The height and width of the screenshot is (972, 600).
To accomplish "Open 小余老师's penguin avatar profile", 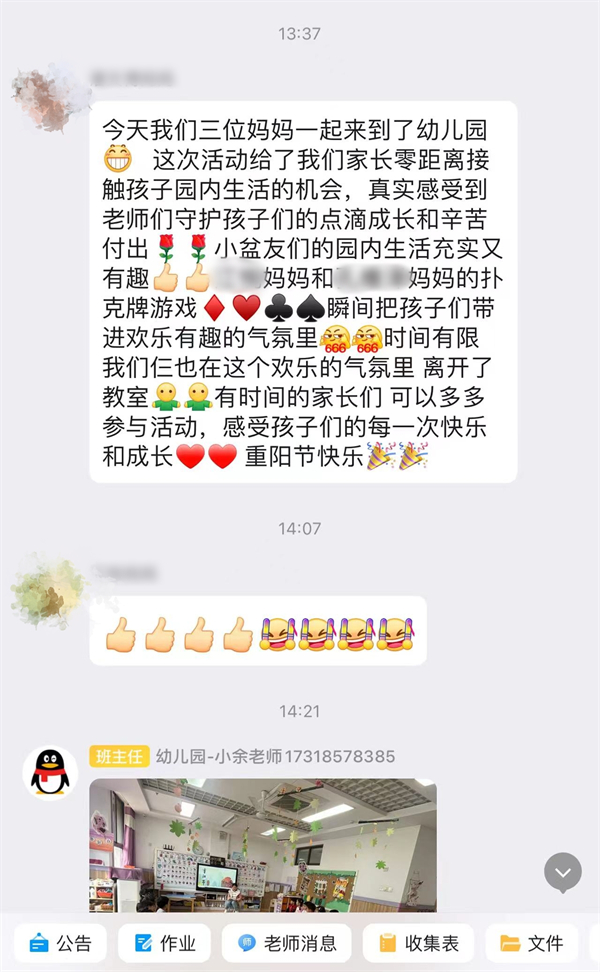I will pyautogui.click(x=50, y=772).
